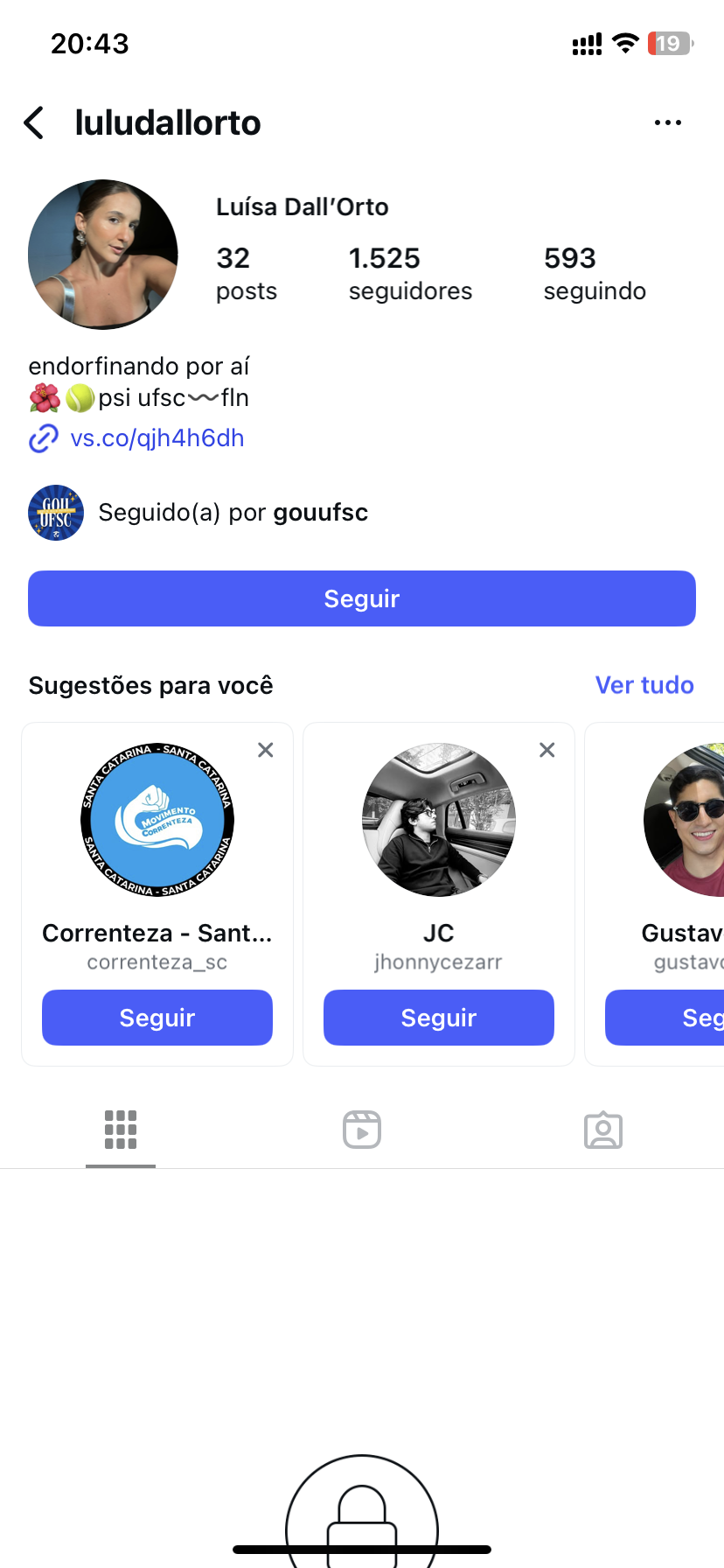Image resolution: width=724 pixels, height=1568 pixels.
Task: Open the three-dot options menu
Action: click(x=667, y=123)
